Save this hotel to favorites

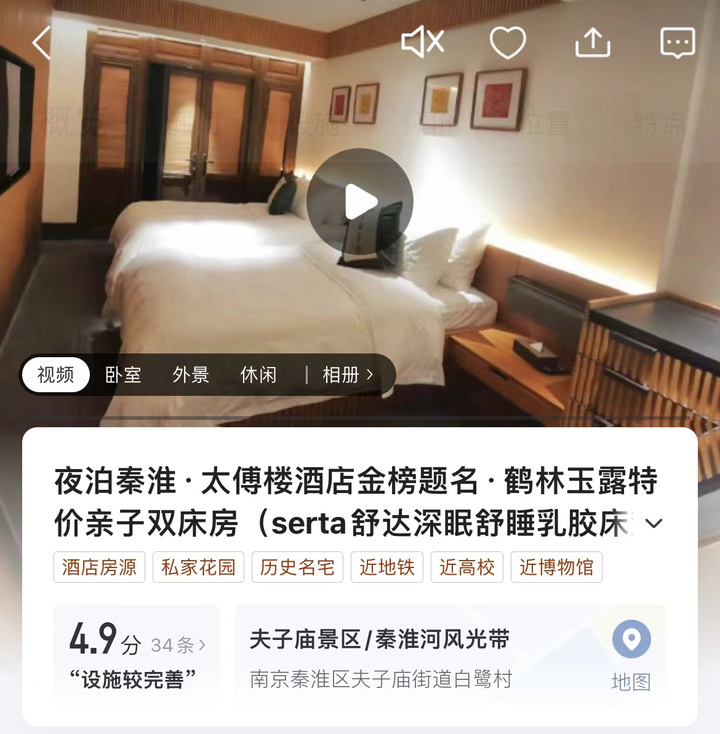tap(508, 42)
